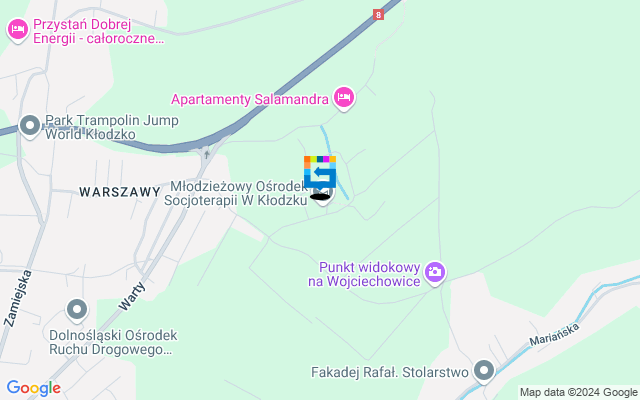Open the Apartamenty Salamandra hotel marker
Viewport: 640px width, 400px height.
pyautogui.click(x=343, y=97)
